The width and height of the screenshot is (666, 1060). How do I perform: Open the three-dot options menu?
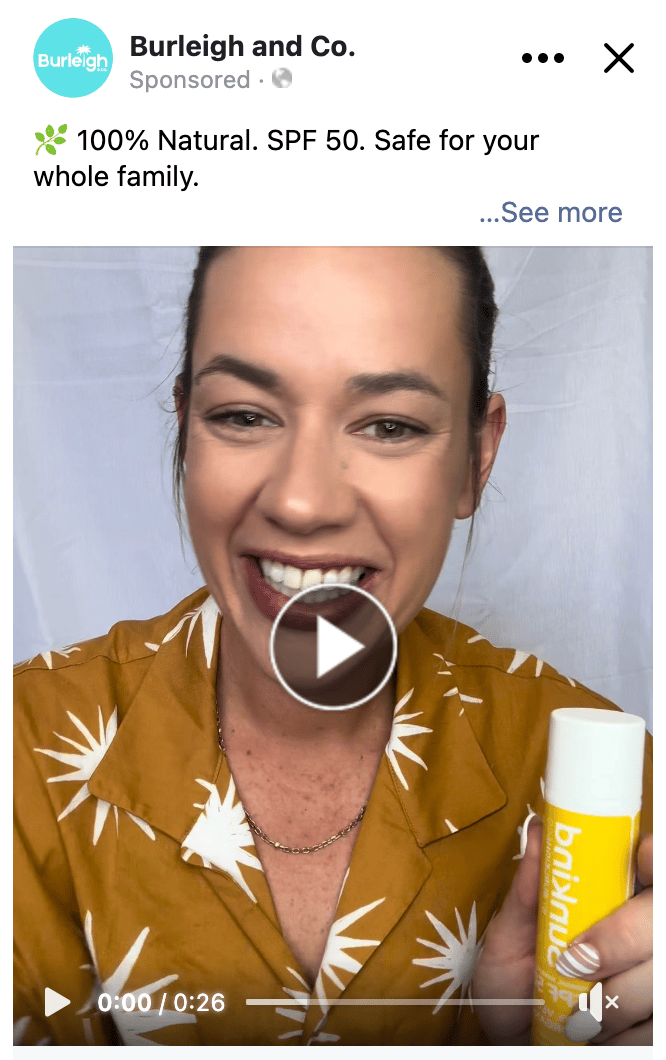pyautogui.click(x=543, y=59)
